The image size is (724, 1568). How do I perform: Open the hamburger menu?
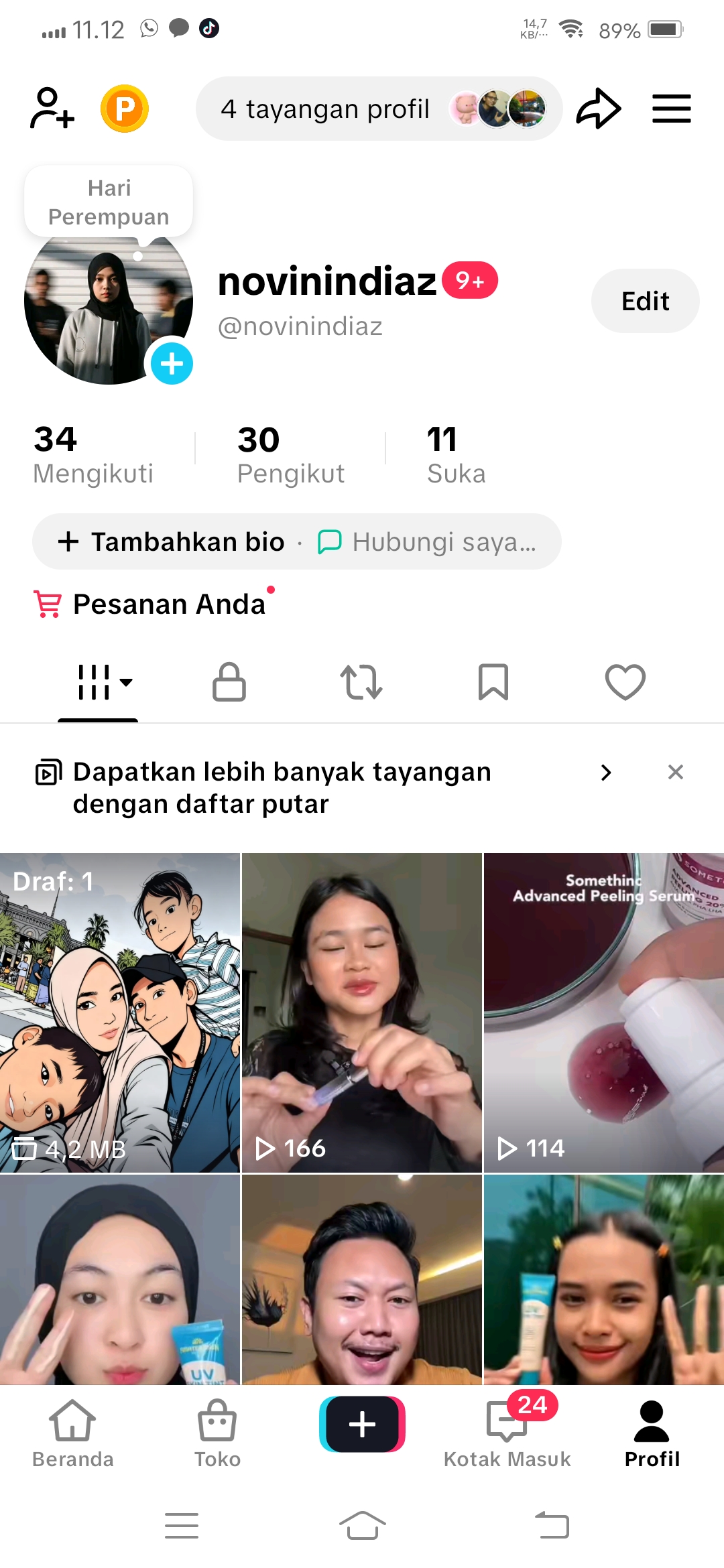(x=671, y=109)
